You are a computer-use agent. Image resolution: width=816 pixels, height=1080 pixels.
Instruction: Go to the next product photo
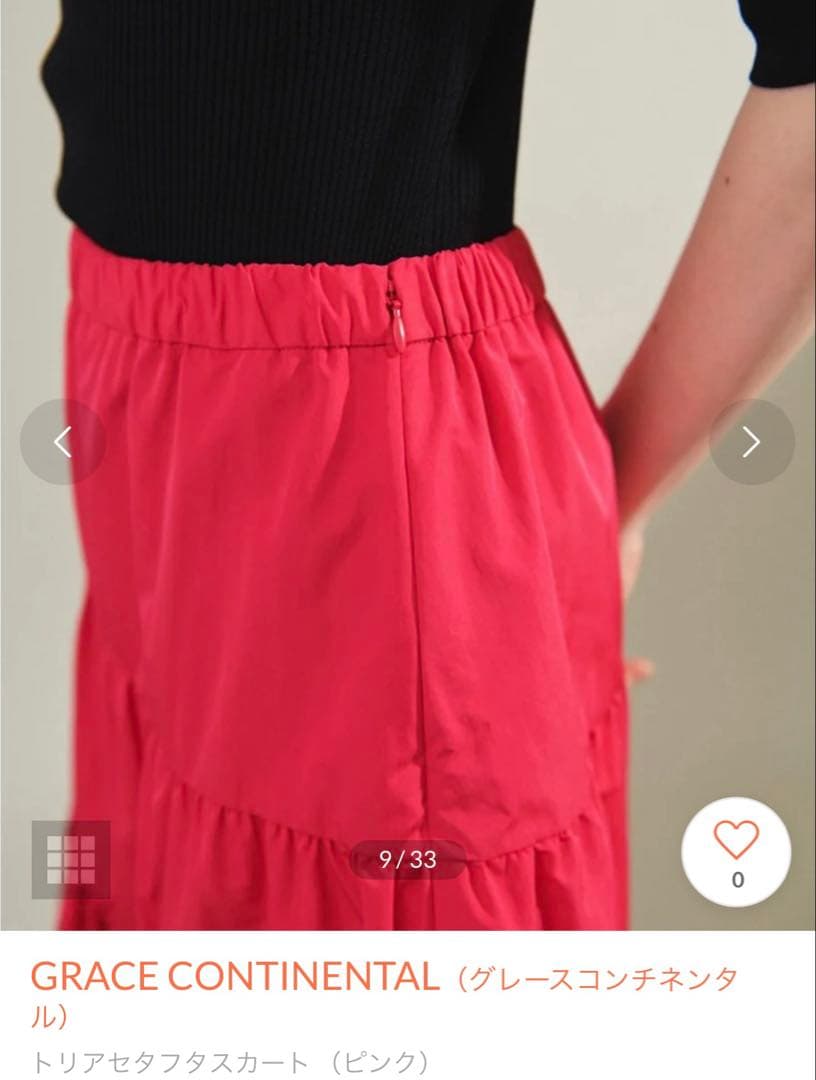tap(752, 442)
